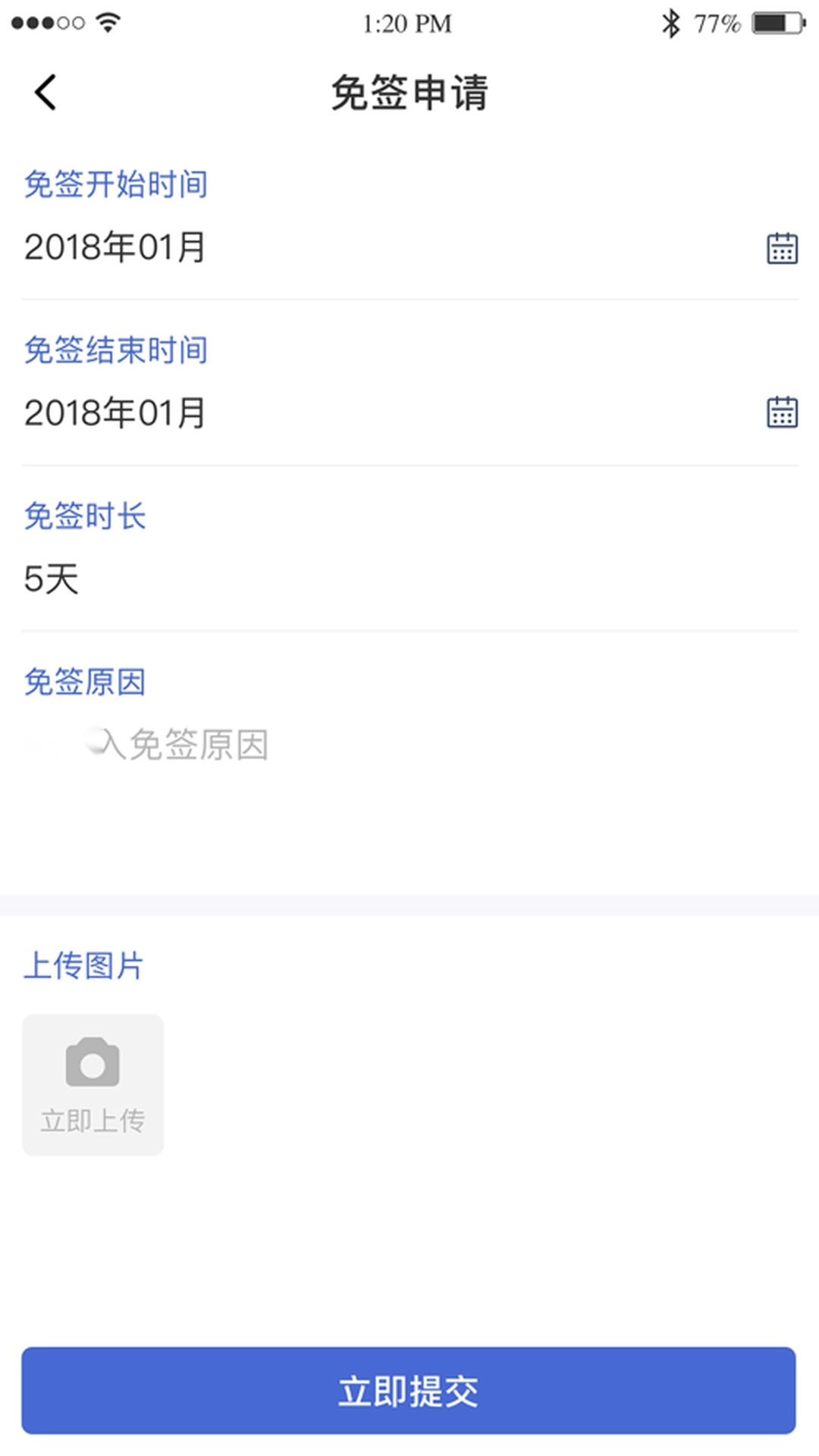Tap the time display showing 1:20 PM

click(407, 24)
